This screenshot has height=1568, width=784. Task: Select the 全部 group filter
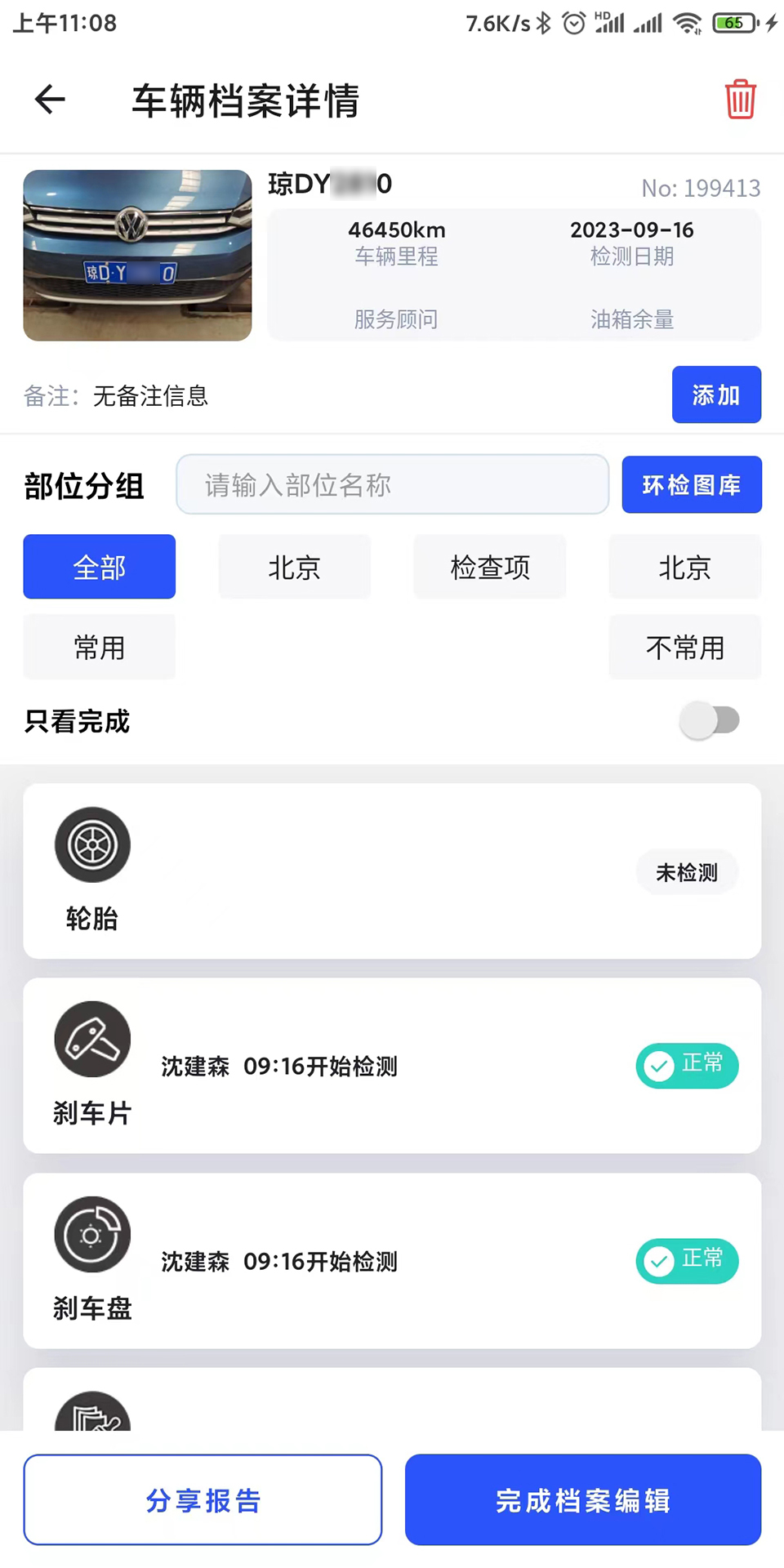pyautogui.click(x=99, y=567)
